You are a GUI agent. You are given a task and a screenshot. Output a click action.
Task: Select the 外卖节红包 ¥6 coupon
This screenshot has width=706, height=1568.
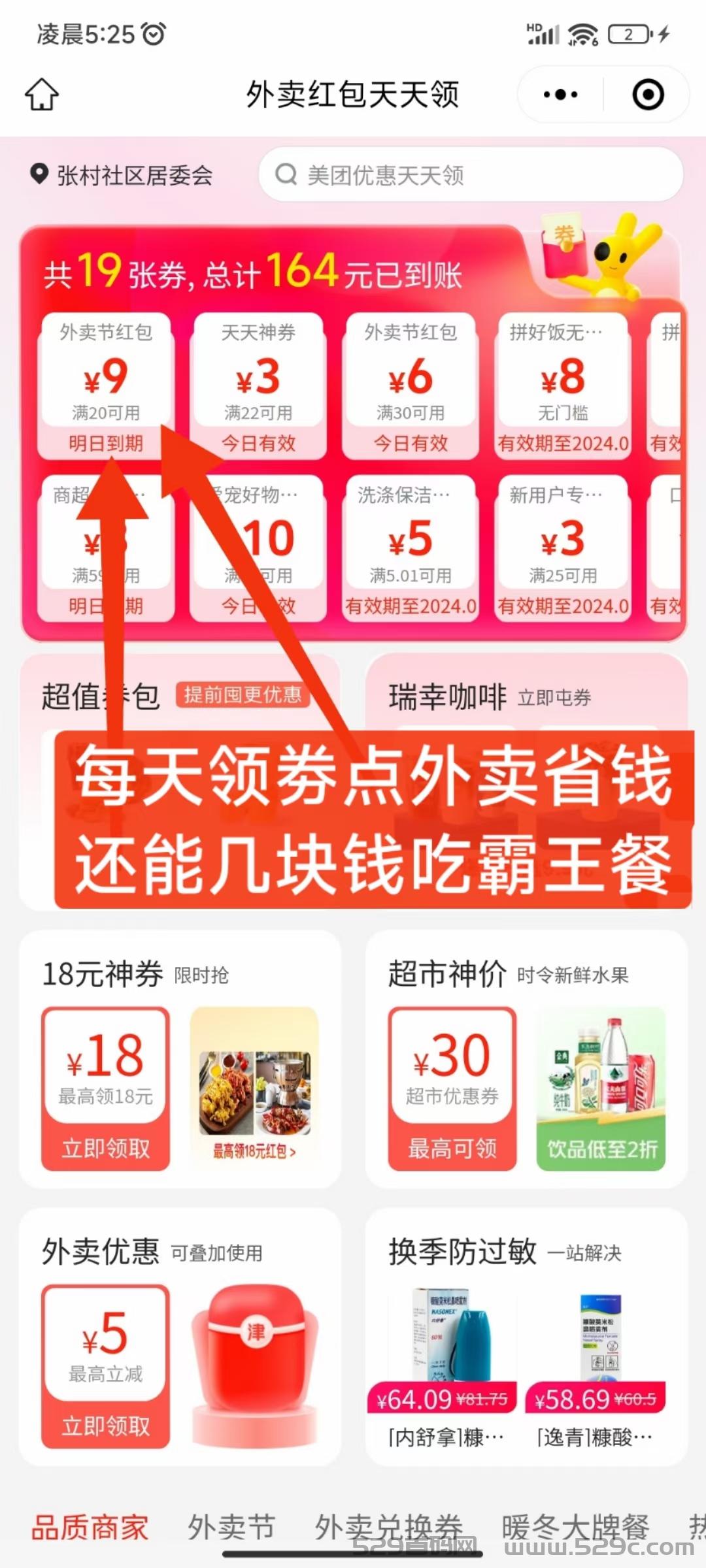[x=411, y=386]
